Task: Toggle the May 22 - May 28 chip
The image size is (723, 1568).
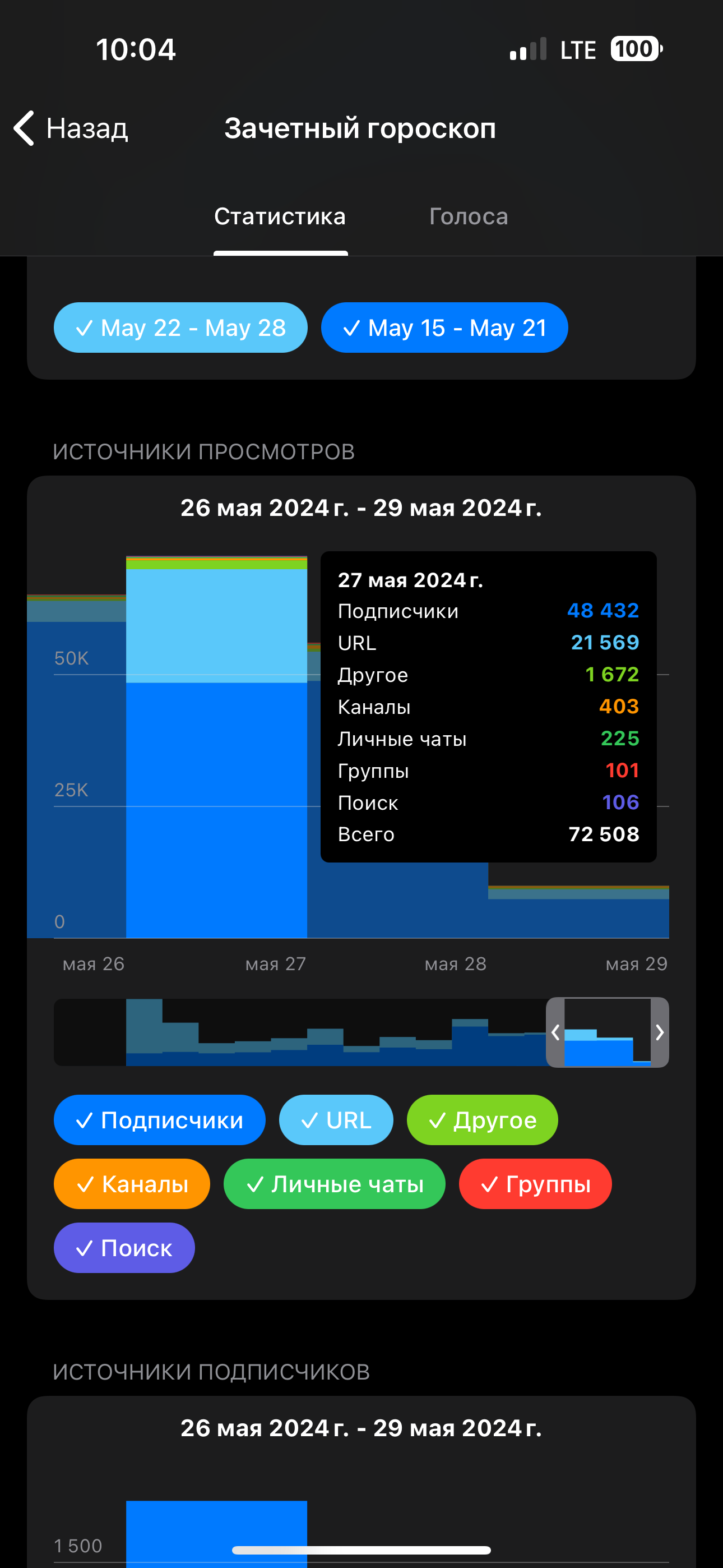Action: [180, 328]
